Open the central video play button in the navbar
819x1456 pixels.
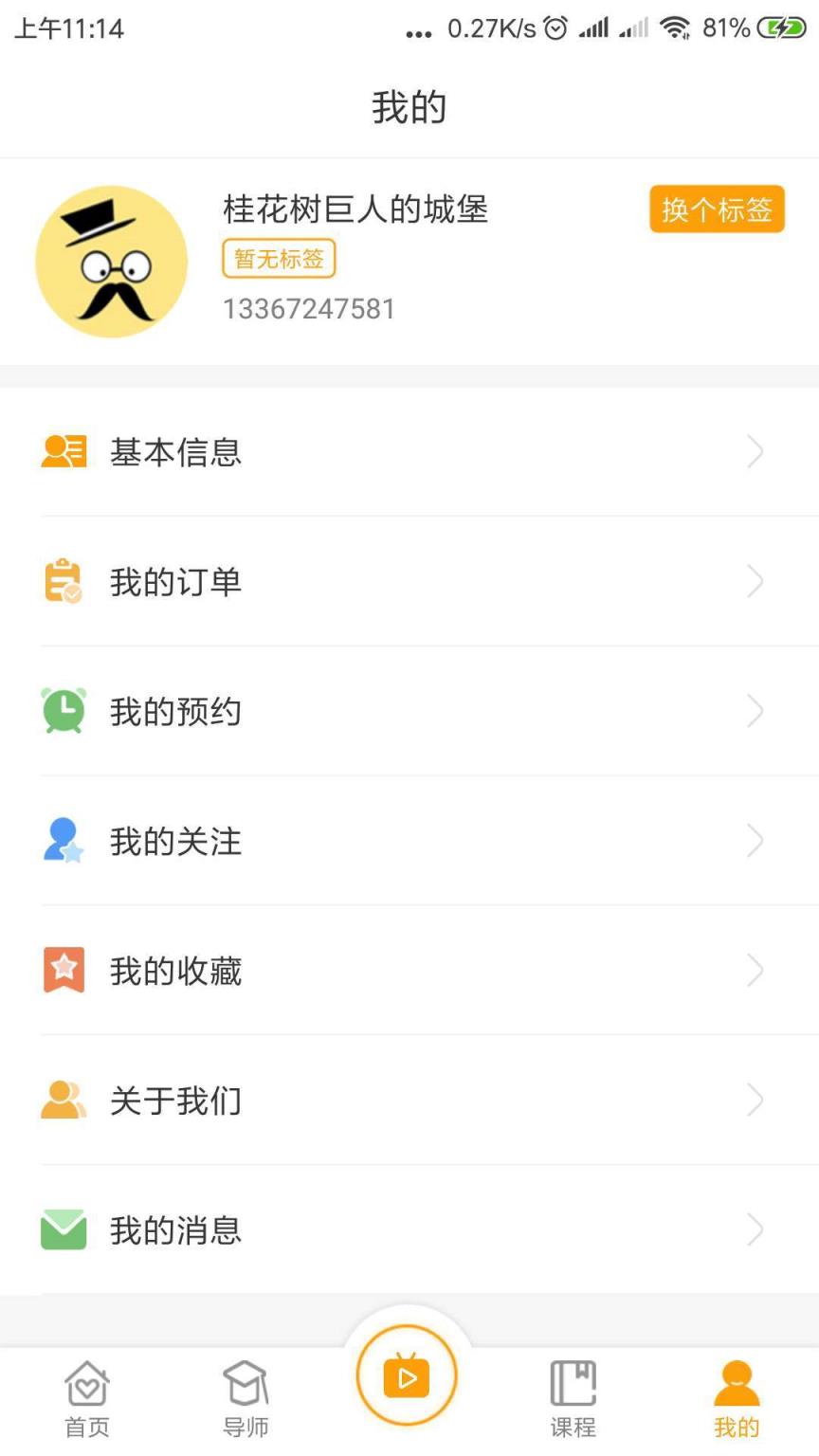click(407, 1373)
